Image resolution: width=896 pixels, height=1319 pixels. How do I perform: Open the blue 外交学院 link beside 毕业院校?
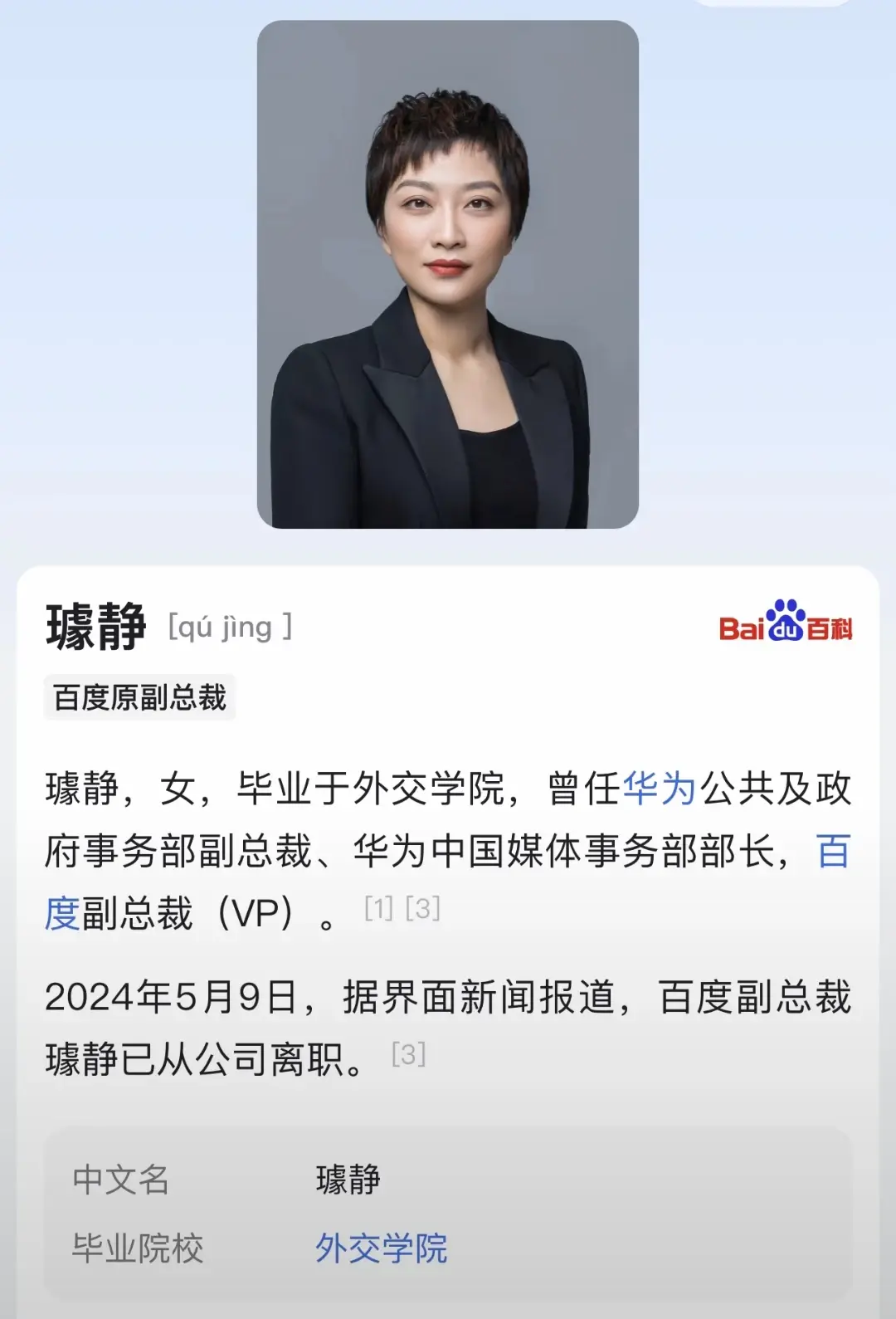pos(381,1248)
